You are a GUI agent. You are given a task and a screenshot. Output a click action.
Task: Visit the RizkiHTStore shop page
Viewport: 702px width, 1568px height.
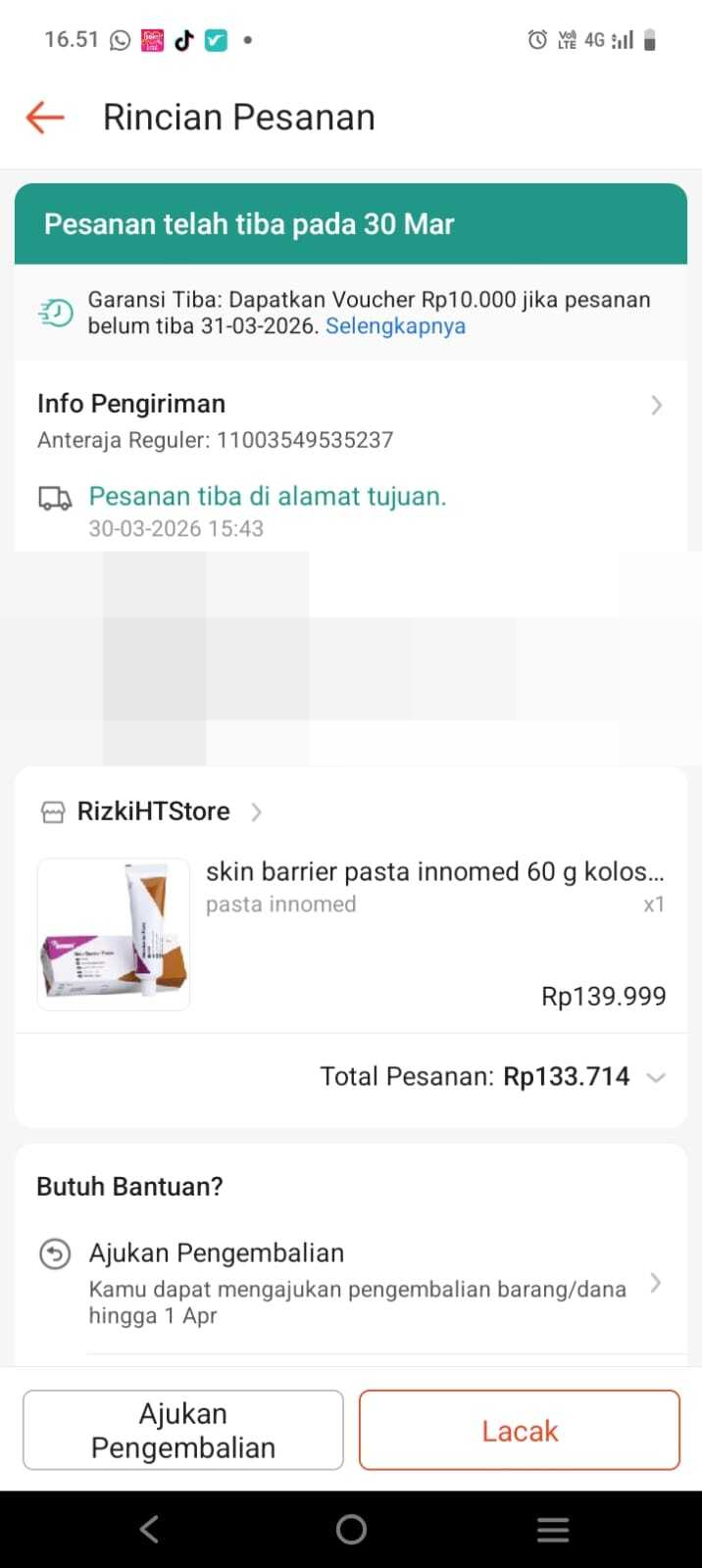(154, 811)
